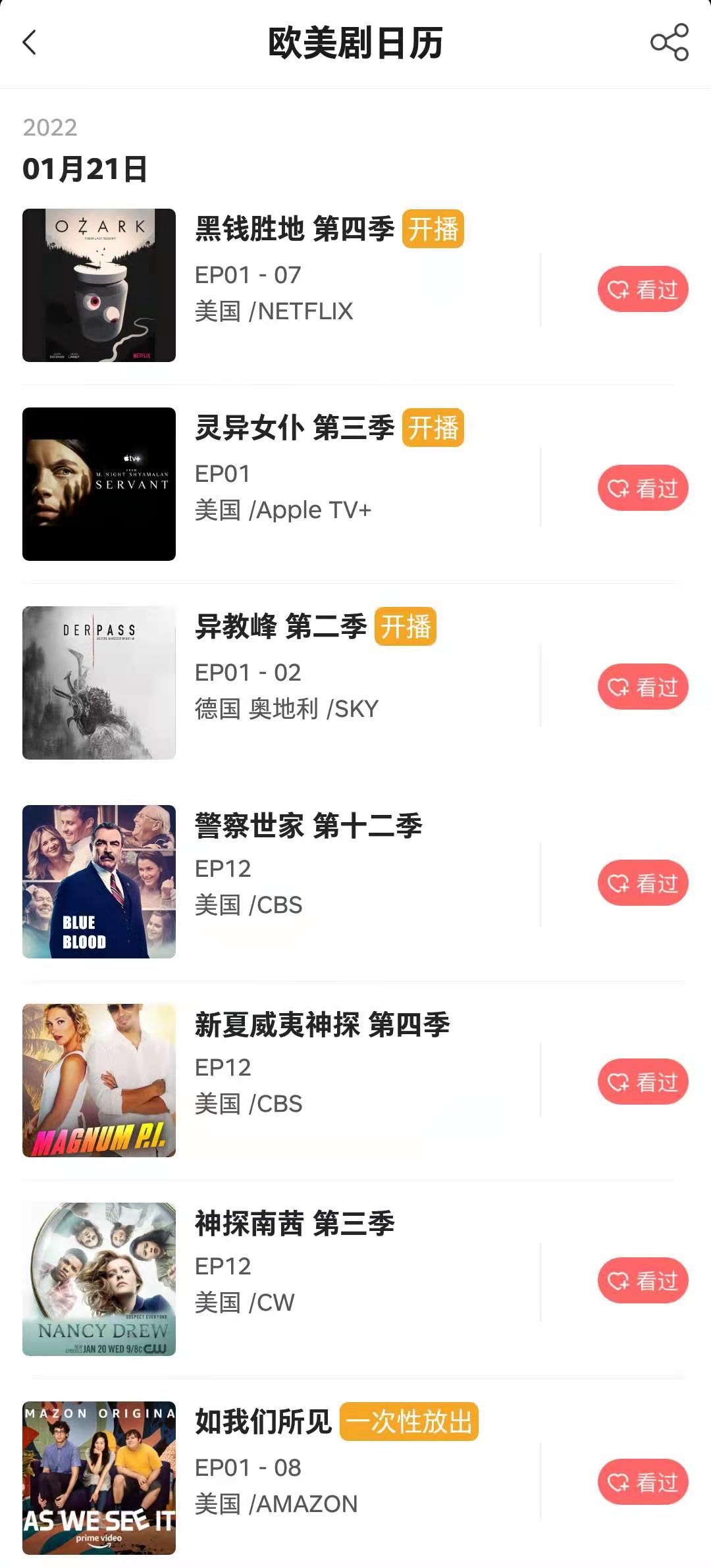711x1568 pixels.
Task: Open the Blue Bloods poster for 警察世家
Action: pos(99,881)
